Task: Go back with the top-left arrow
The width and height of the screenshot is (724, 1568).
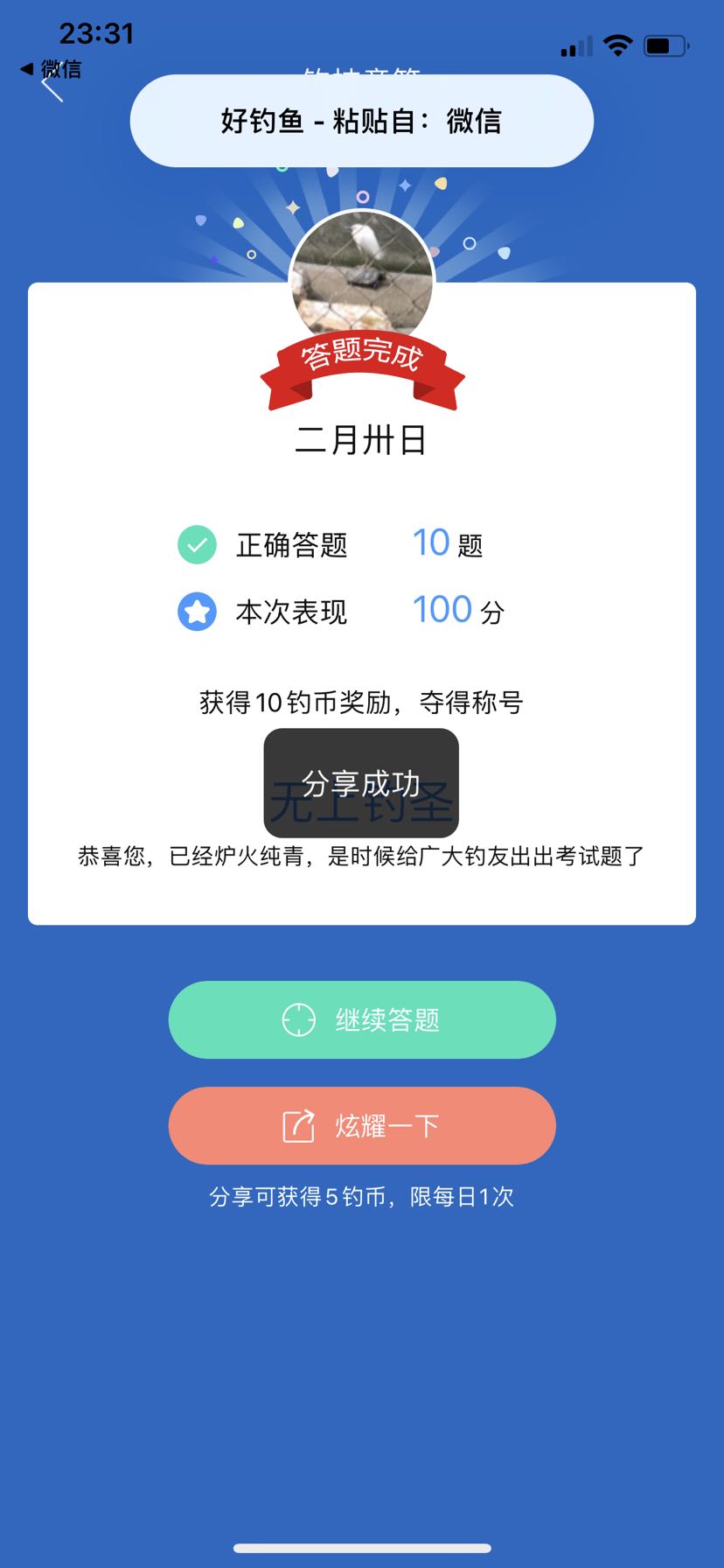Action: tap(52, 87)
